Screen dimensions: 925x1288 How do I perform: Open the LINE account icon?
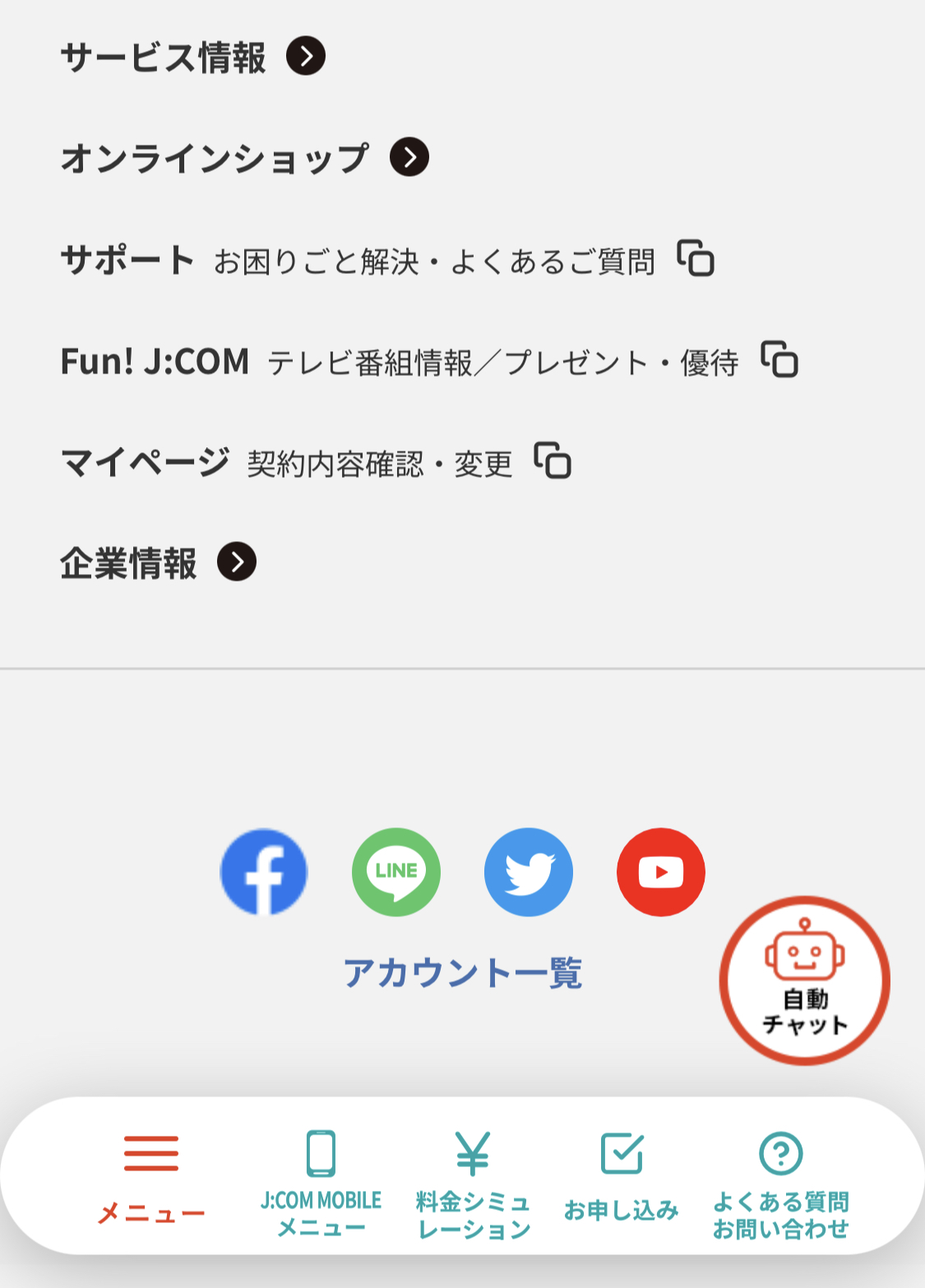coord(396,872)
